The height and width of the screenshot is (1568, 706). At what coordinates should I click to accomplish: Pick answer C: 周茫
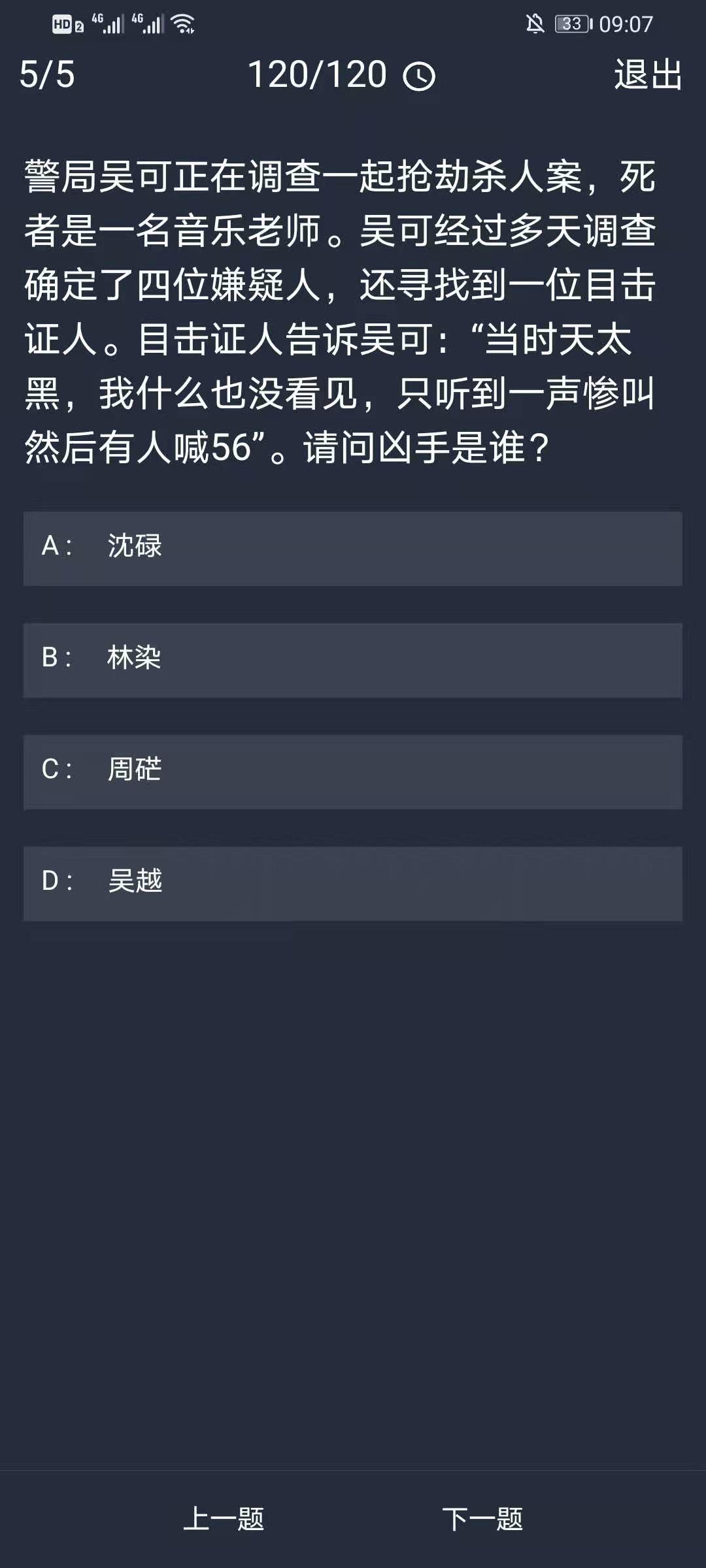coord(353,772)
